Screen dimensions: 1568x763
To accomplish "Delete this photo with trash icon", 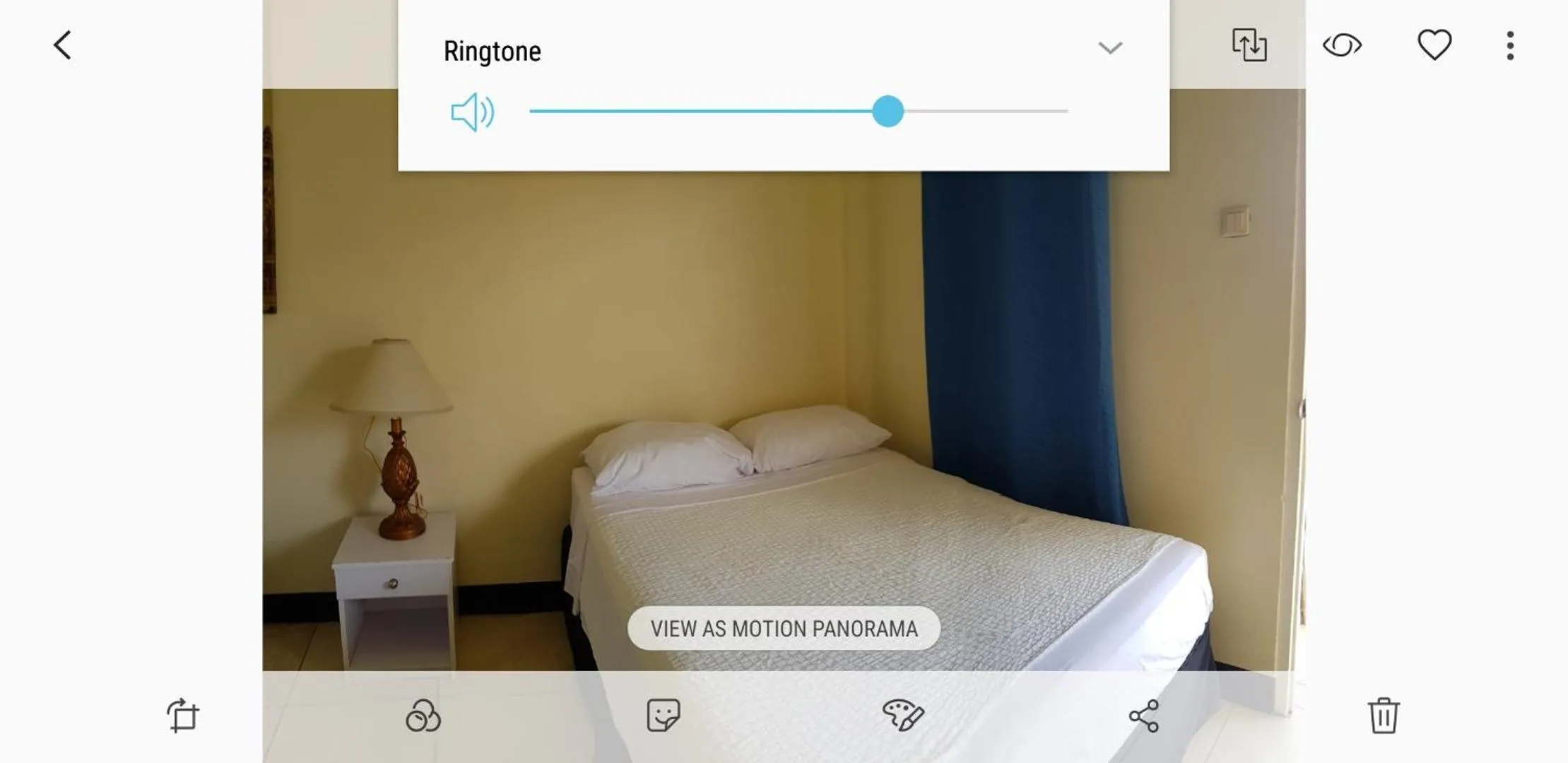I will [x=1383, y=716].
